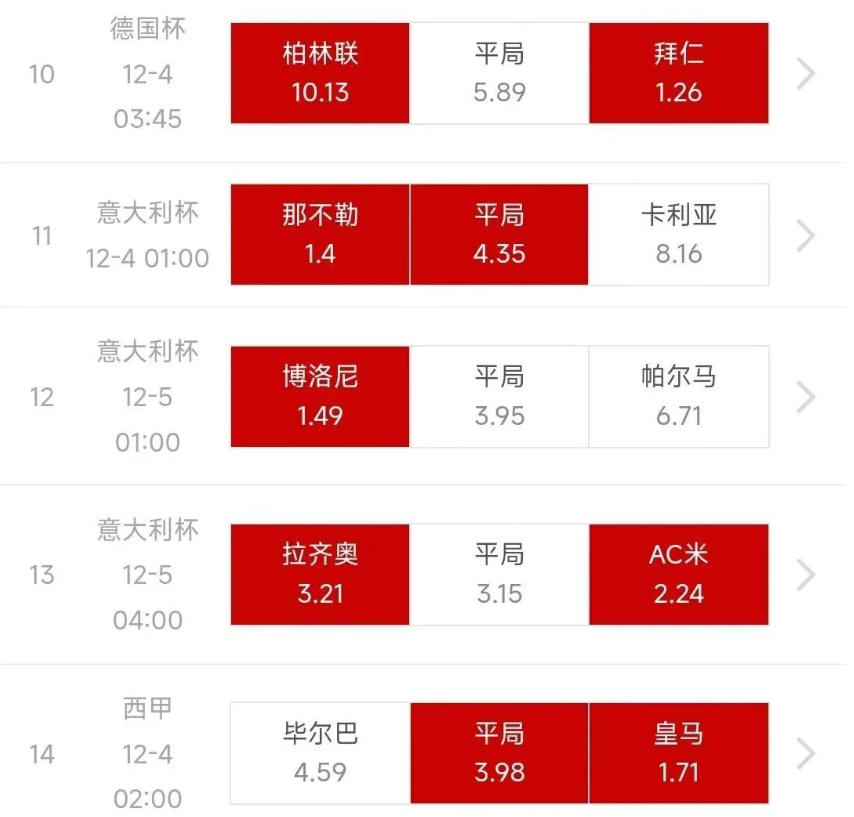Choose 卡利亚 win at 8.16
854x817 pixels.
(x=679, y=234)
